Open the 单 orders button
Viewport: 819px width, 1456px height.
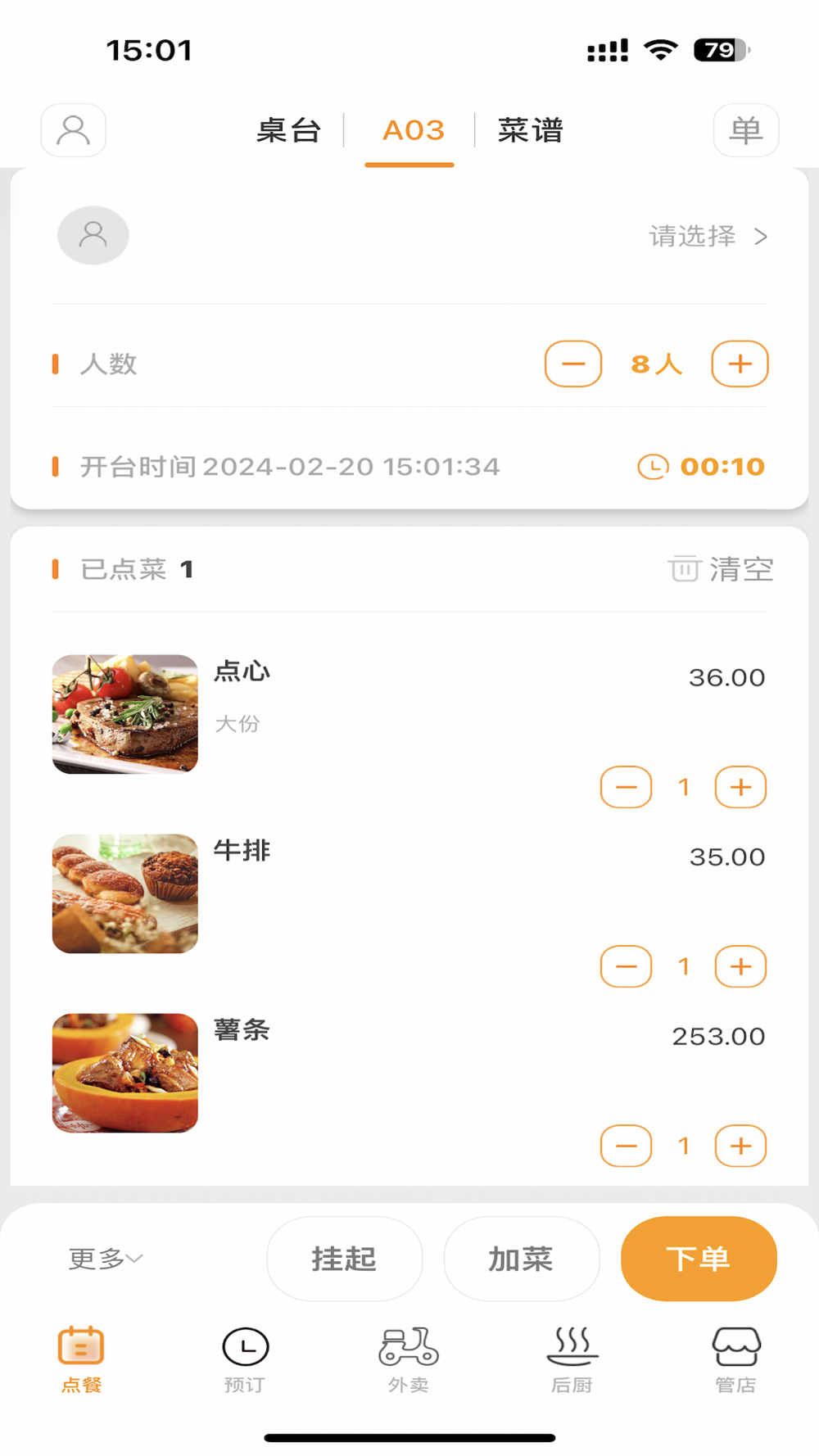pyautogui.click(x=745, y=130)
